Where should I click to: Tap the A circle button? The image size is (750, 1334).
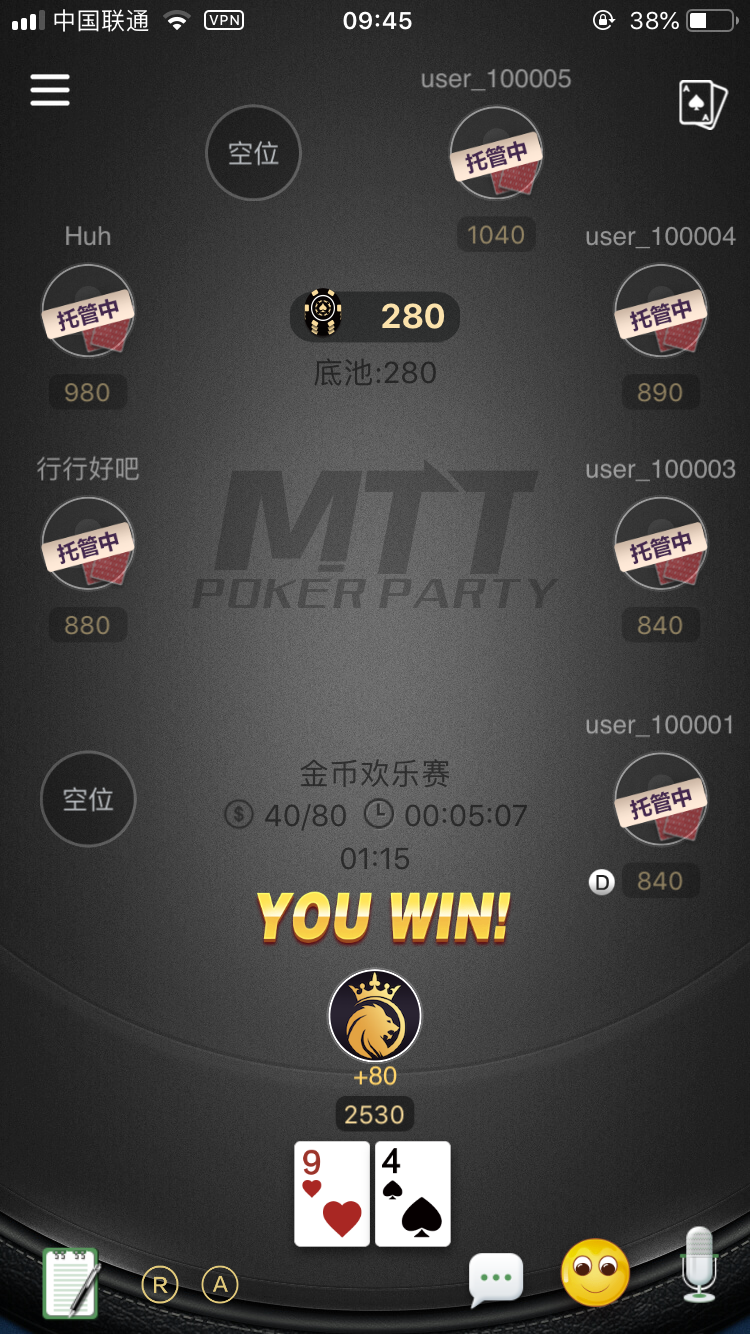(x=220, y=1284)
